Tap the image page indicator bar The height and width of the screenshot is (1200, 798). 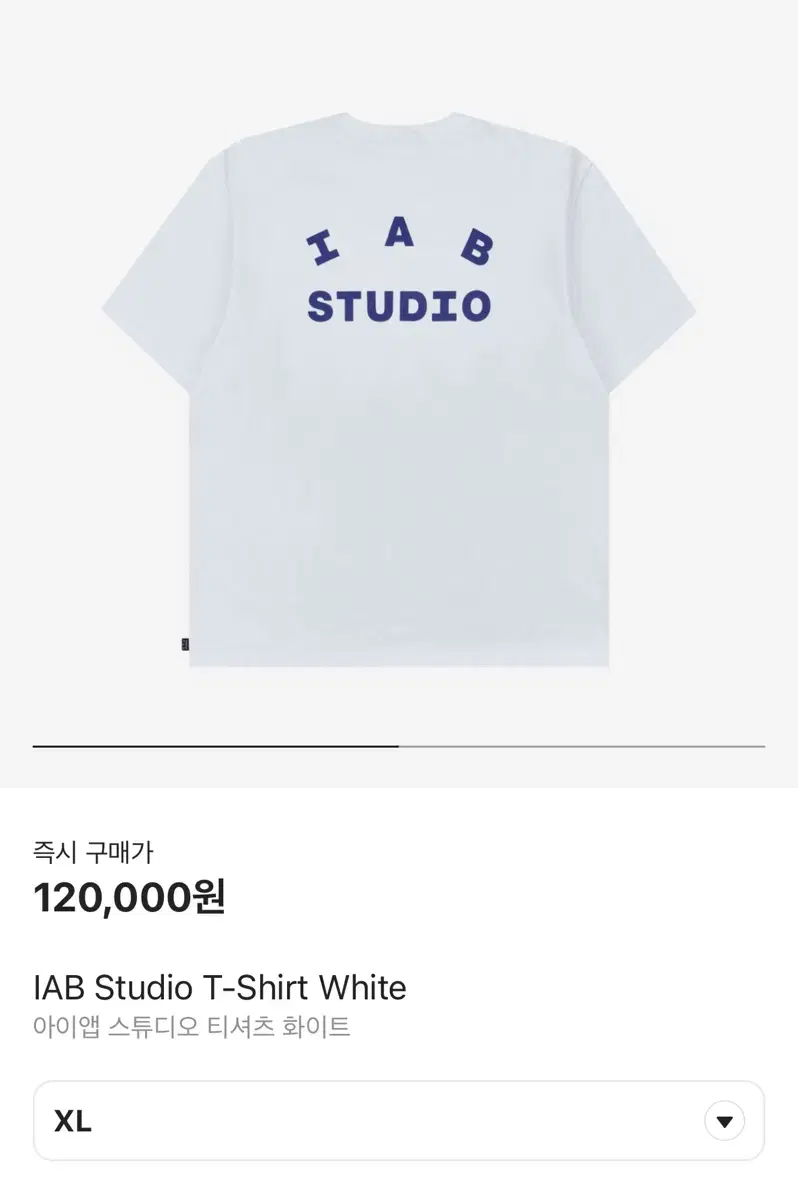399,746
